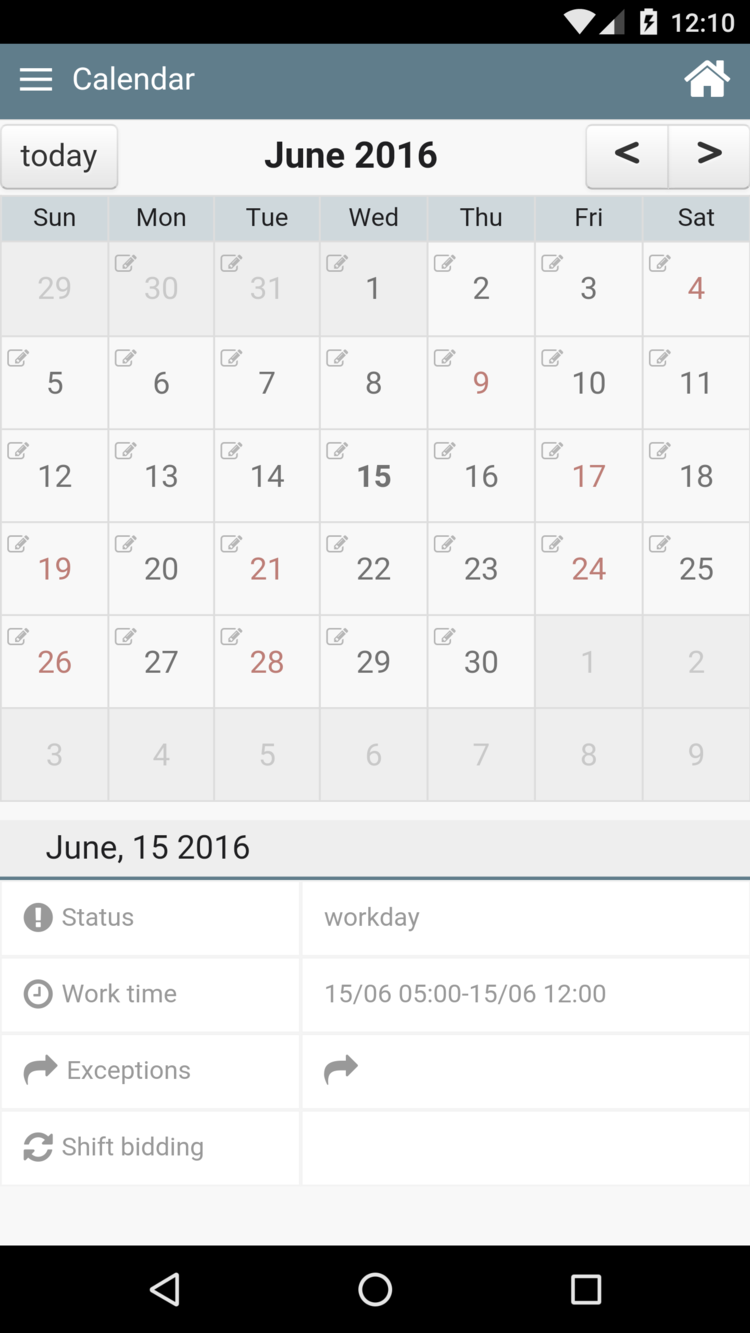Tap Android back navigation button
The height and width of the screenshot is (1333, 750).
pos(165,1289)
